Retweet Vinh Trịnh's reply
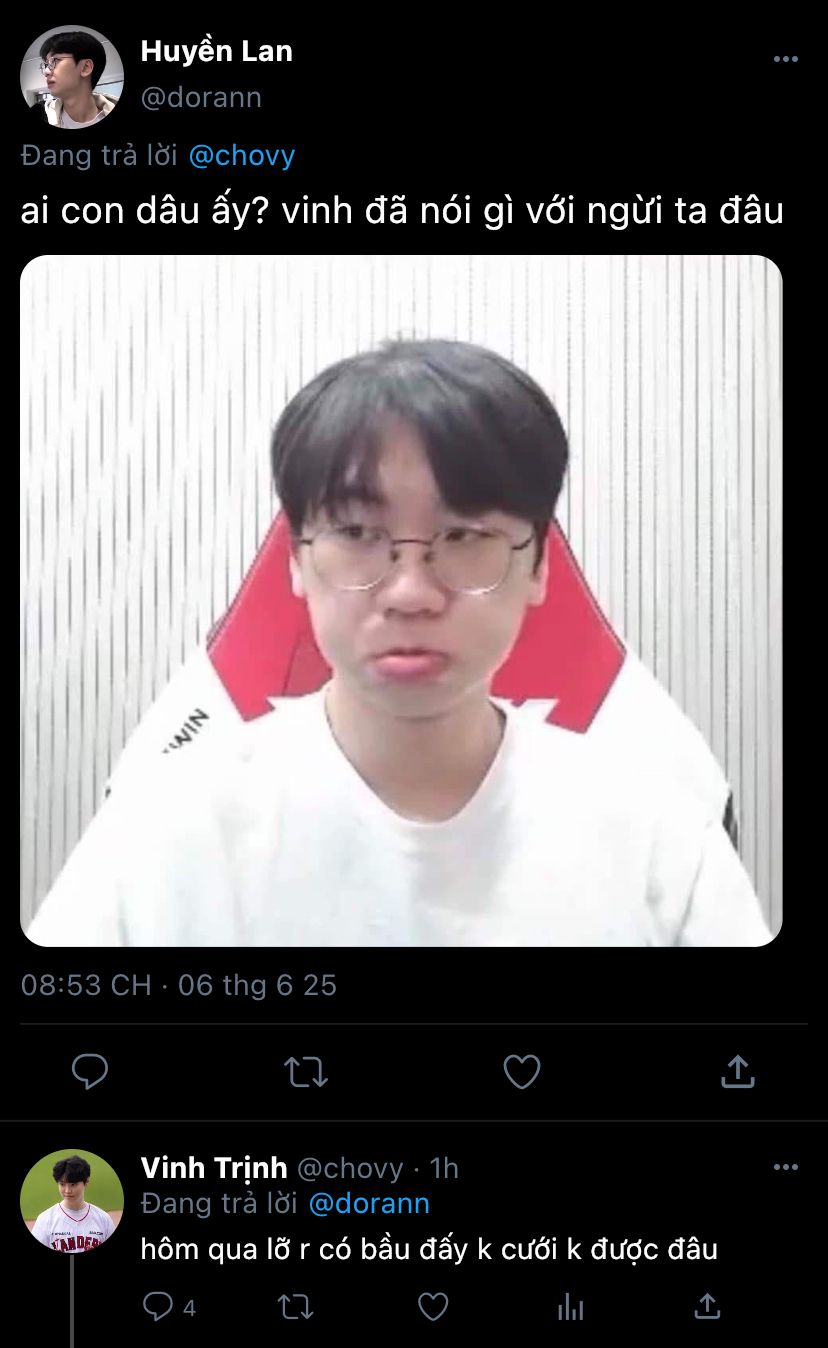Screen dimensions: 828x1348 coord(296,1306)
